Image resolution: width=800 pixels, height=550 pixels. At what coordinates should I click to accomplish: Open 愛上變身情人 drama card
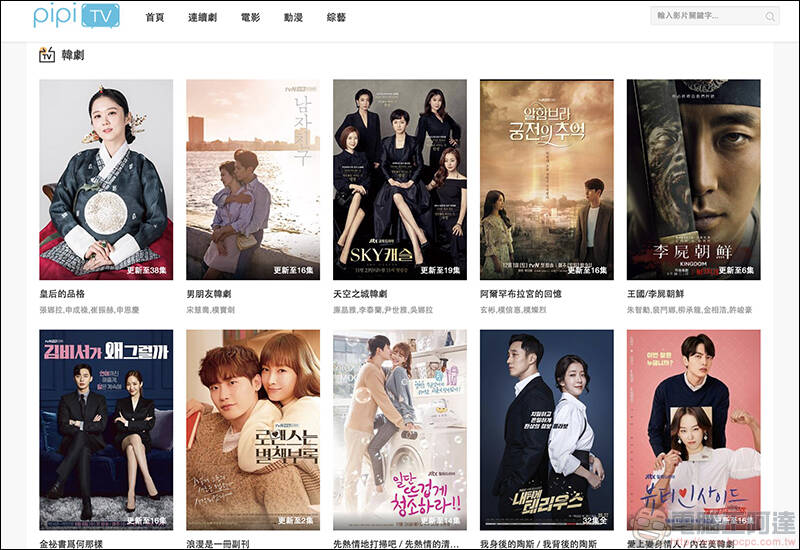[x=693, y=430]
